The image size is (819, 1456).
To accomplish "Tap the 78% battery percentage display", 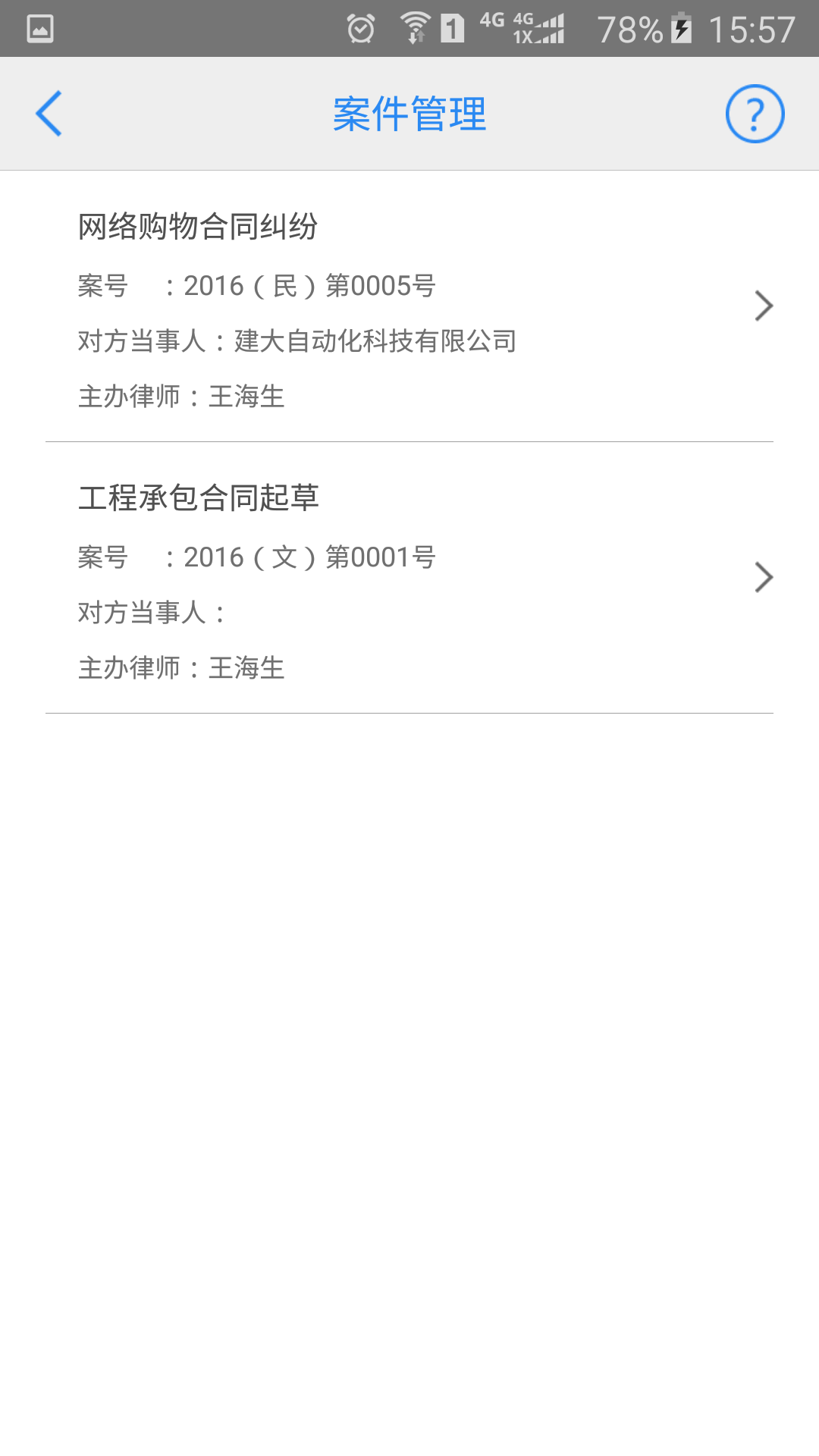I will coord(628,29).
